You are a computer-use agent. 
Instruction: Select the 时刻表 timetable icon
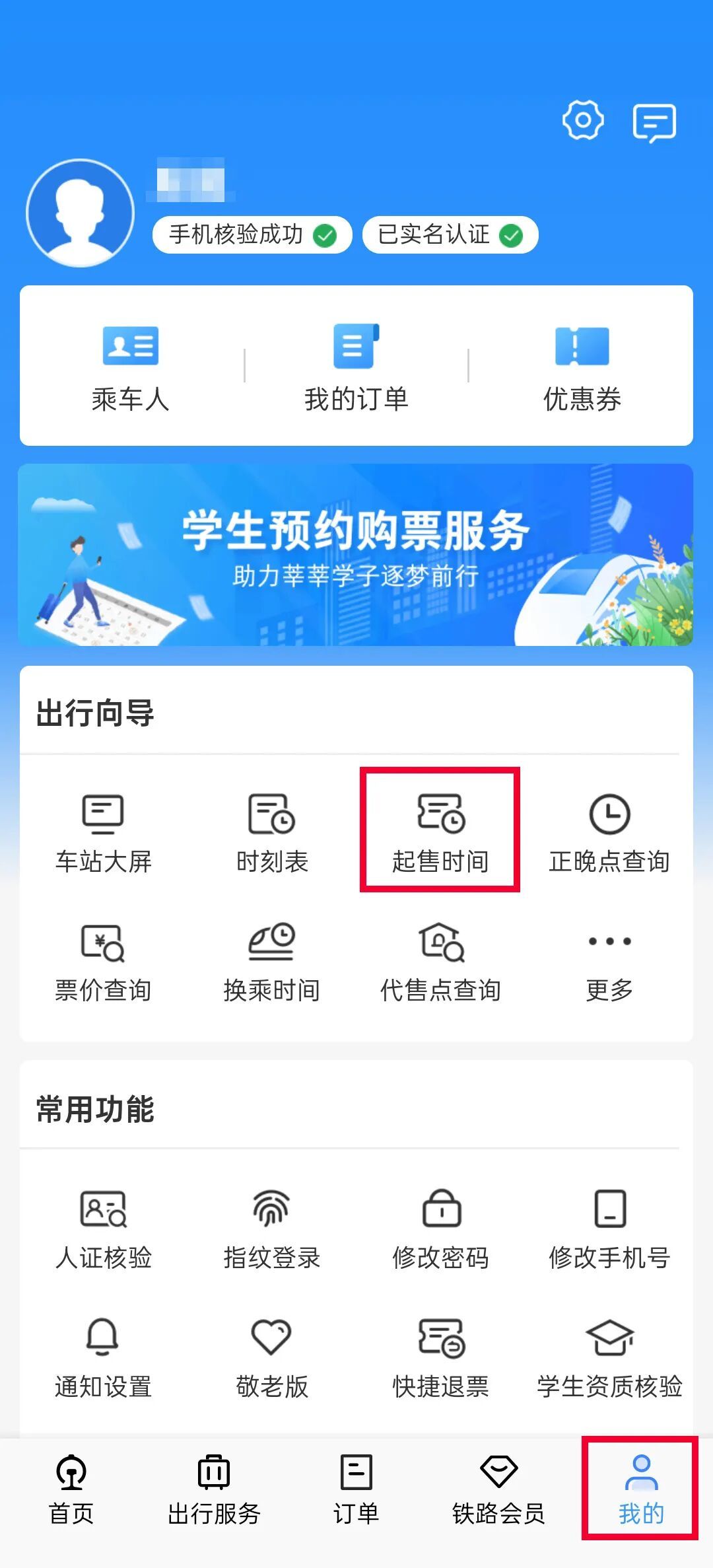[272, 829]
